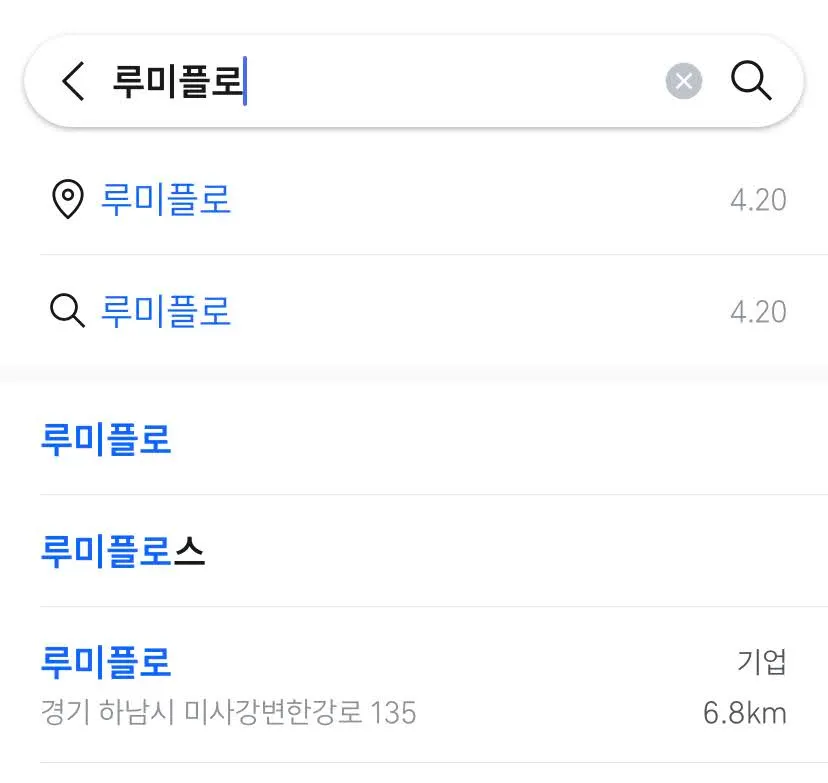828x783 pixels.
Task: Run the search with magnifier icon
Action: [x=751, y=81]
